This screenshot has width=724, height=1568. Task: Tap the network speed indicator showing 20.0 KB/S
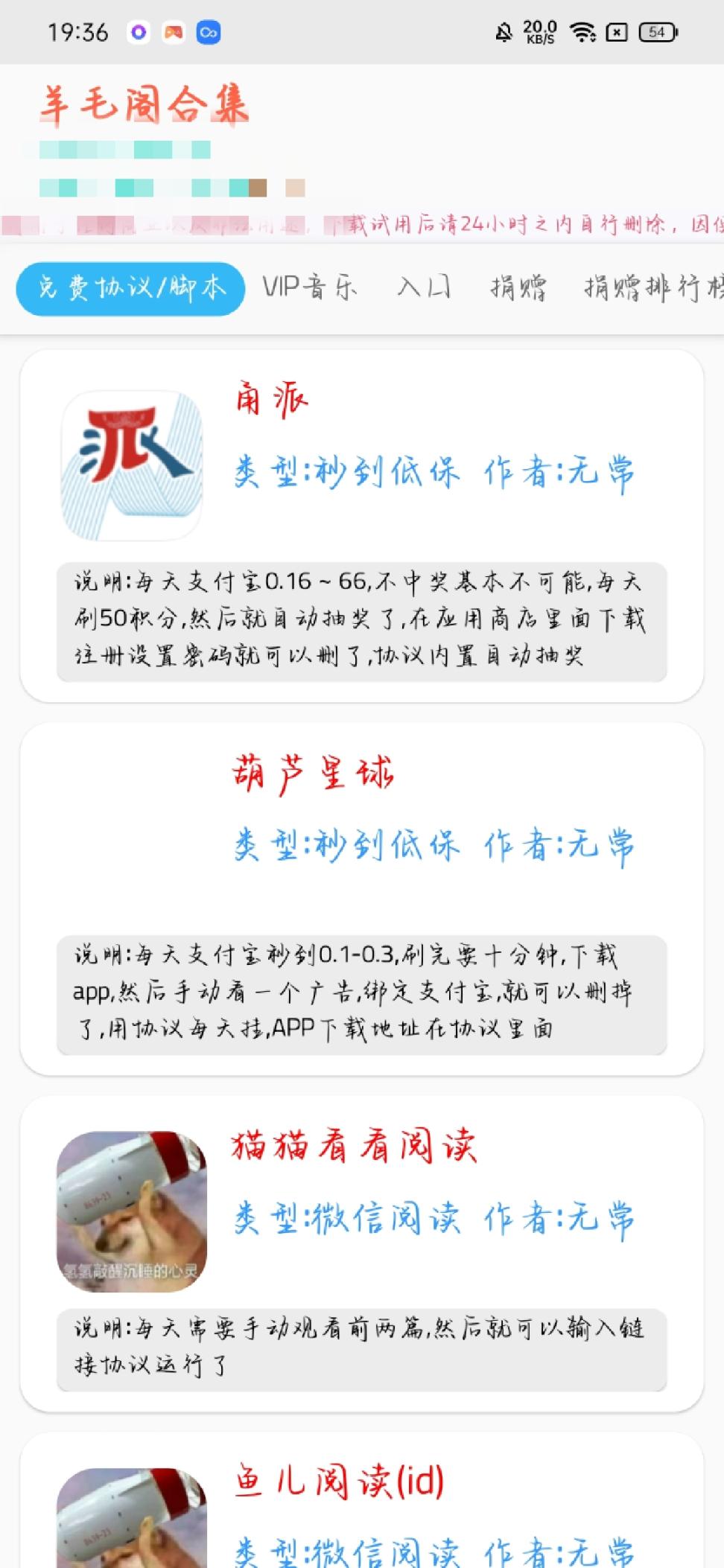(x=539, y=32)
